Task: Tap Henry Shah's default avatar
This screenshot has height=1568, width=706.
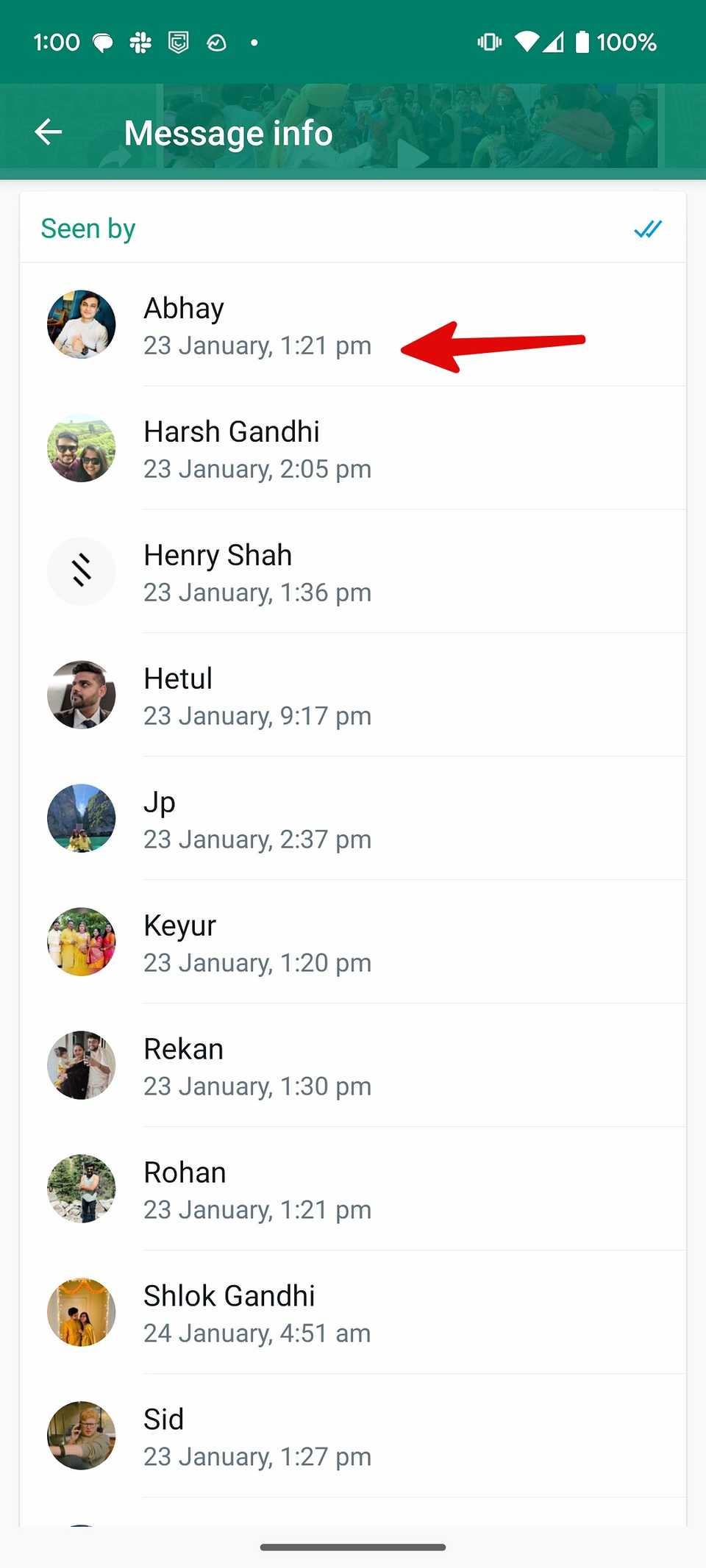Action: pos(81,571)
